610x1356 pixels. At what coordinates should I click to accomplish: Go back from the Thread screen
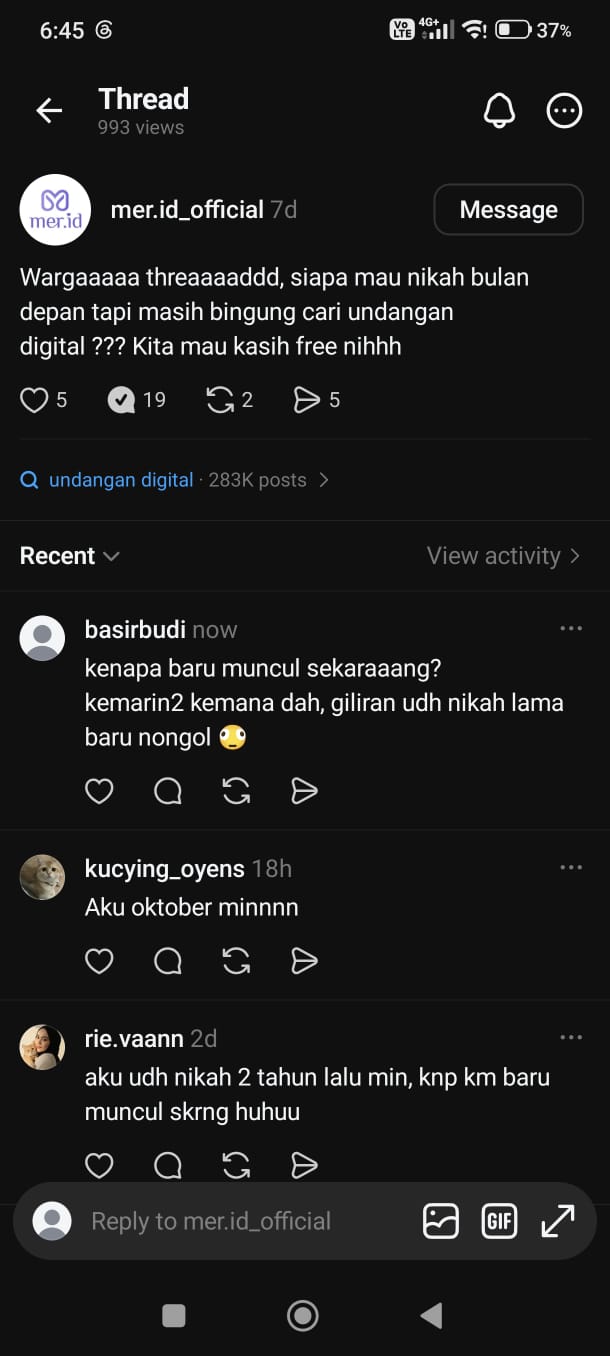pos(49,111)
